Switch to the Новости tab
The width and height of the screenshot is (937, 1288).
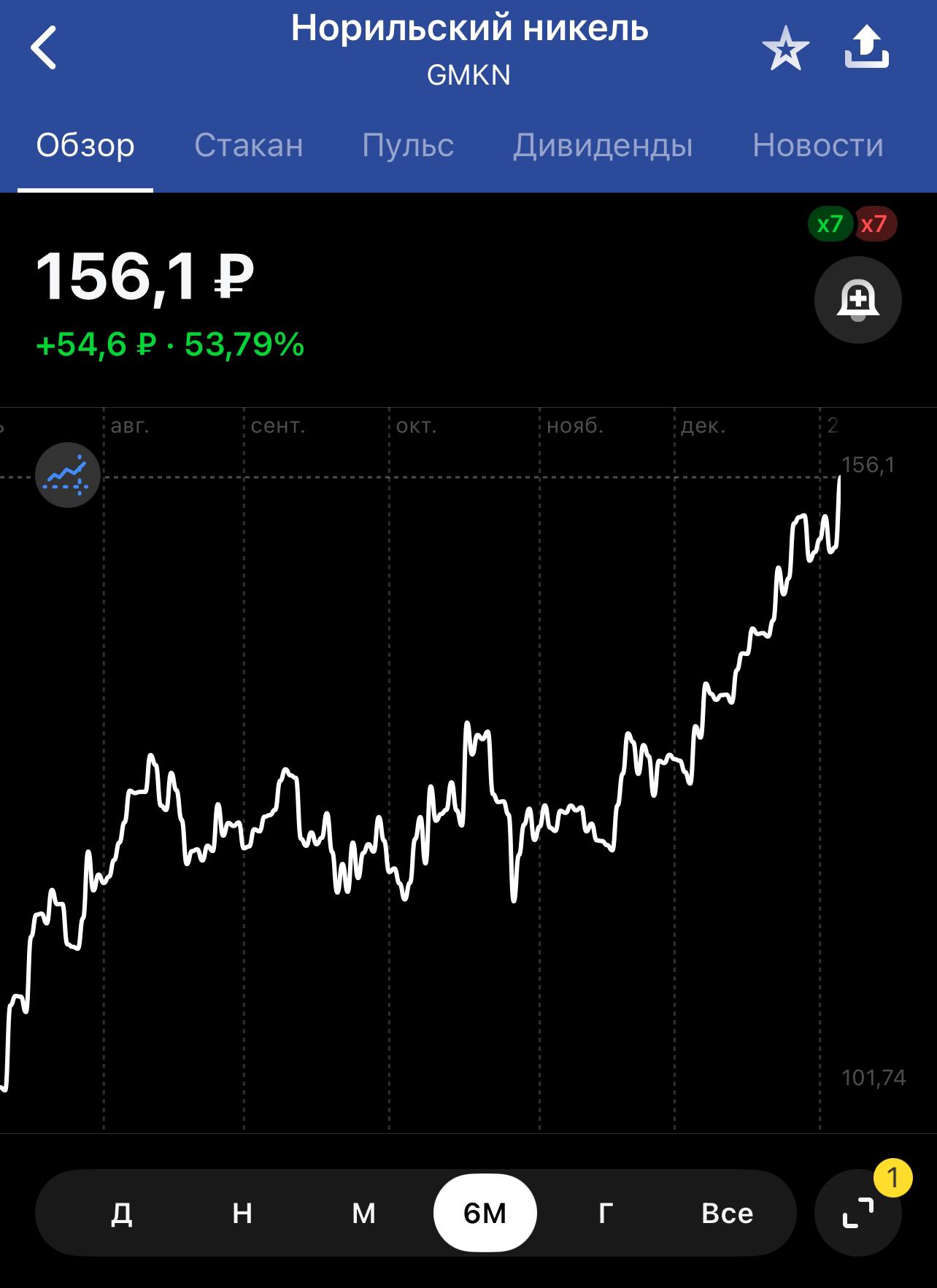pyautogui.click(x=817, y=146)
